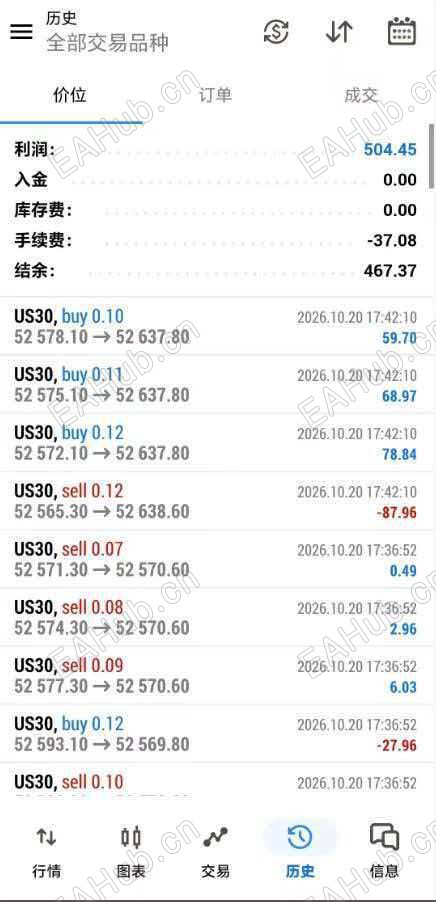Open the US30 buy 0.10 trade with profit 59.70
436x902 pixels.
click(x=215, y=326)
